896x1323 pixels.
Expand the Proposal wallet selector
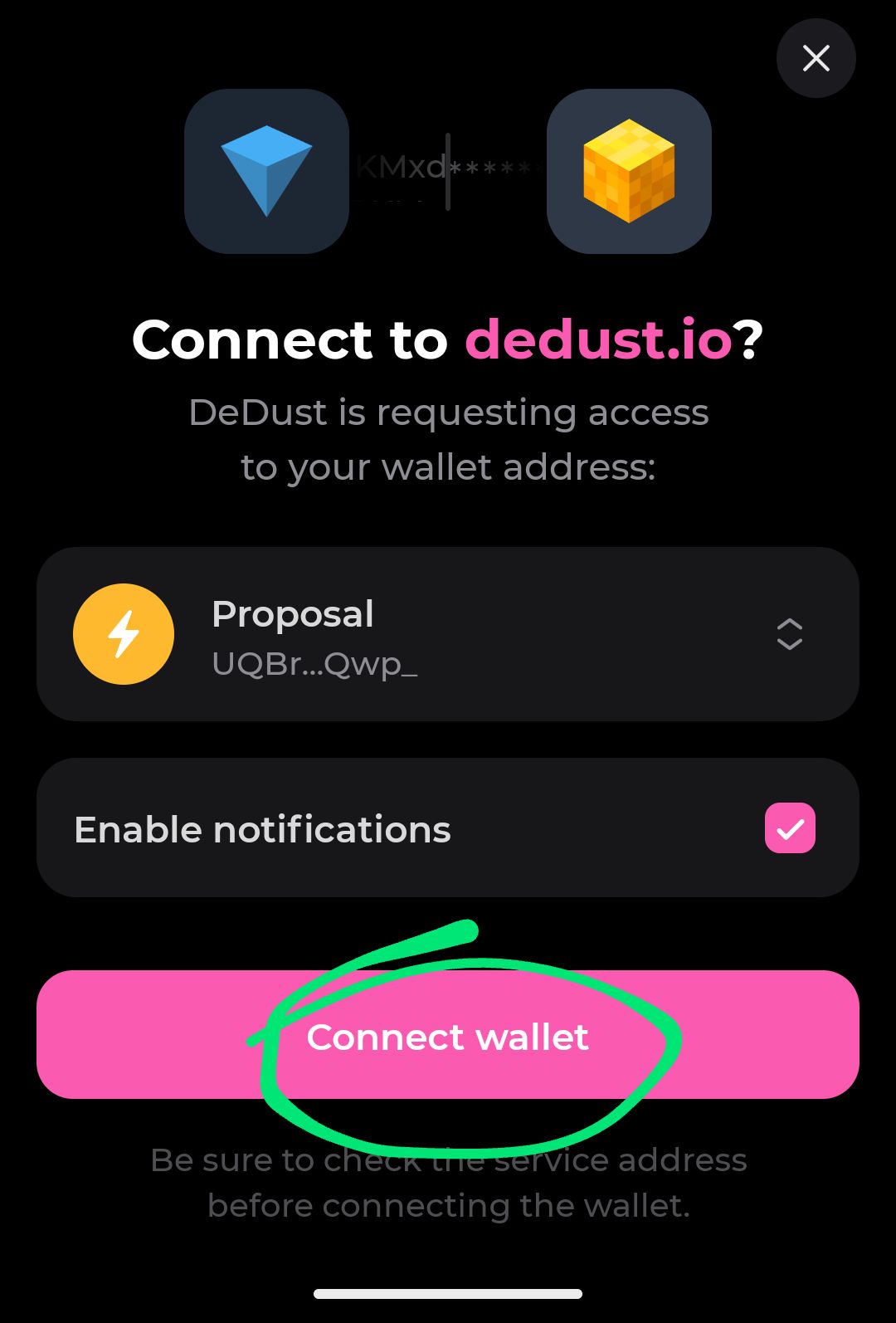pos(789,634)
